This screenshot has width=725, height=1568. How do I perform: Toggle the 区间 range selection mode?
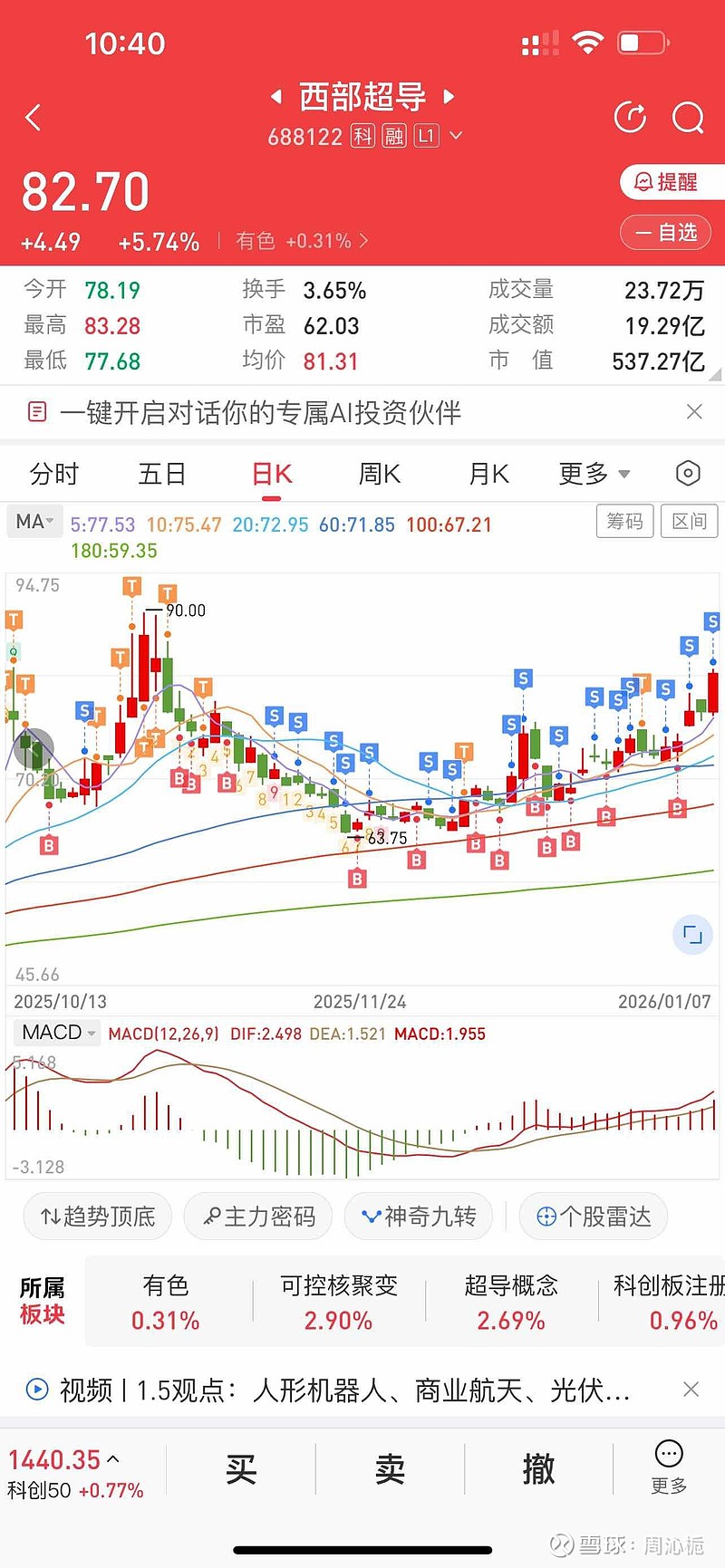pyautogui.click(x=689, y=521)
